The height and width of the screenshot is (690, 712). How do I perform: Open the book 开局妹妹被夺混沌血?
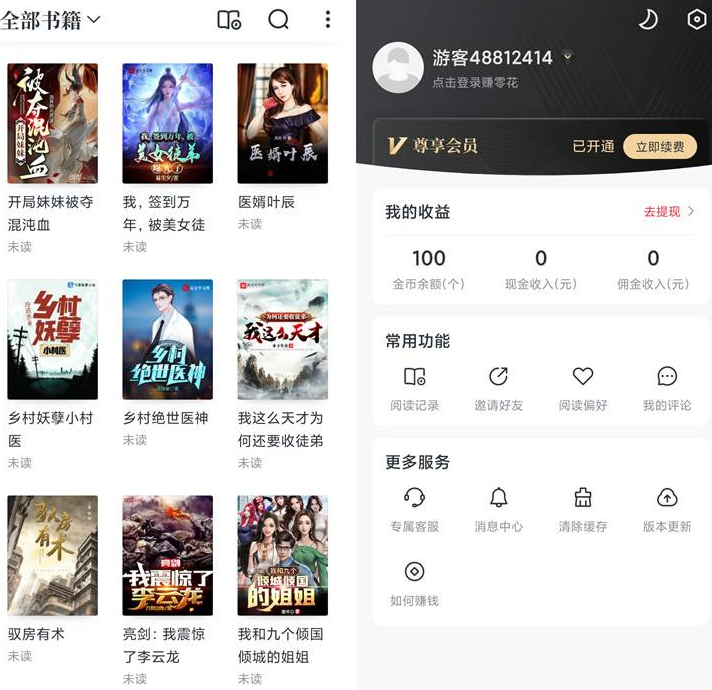click(53, 124)
